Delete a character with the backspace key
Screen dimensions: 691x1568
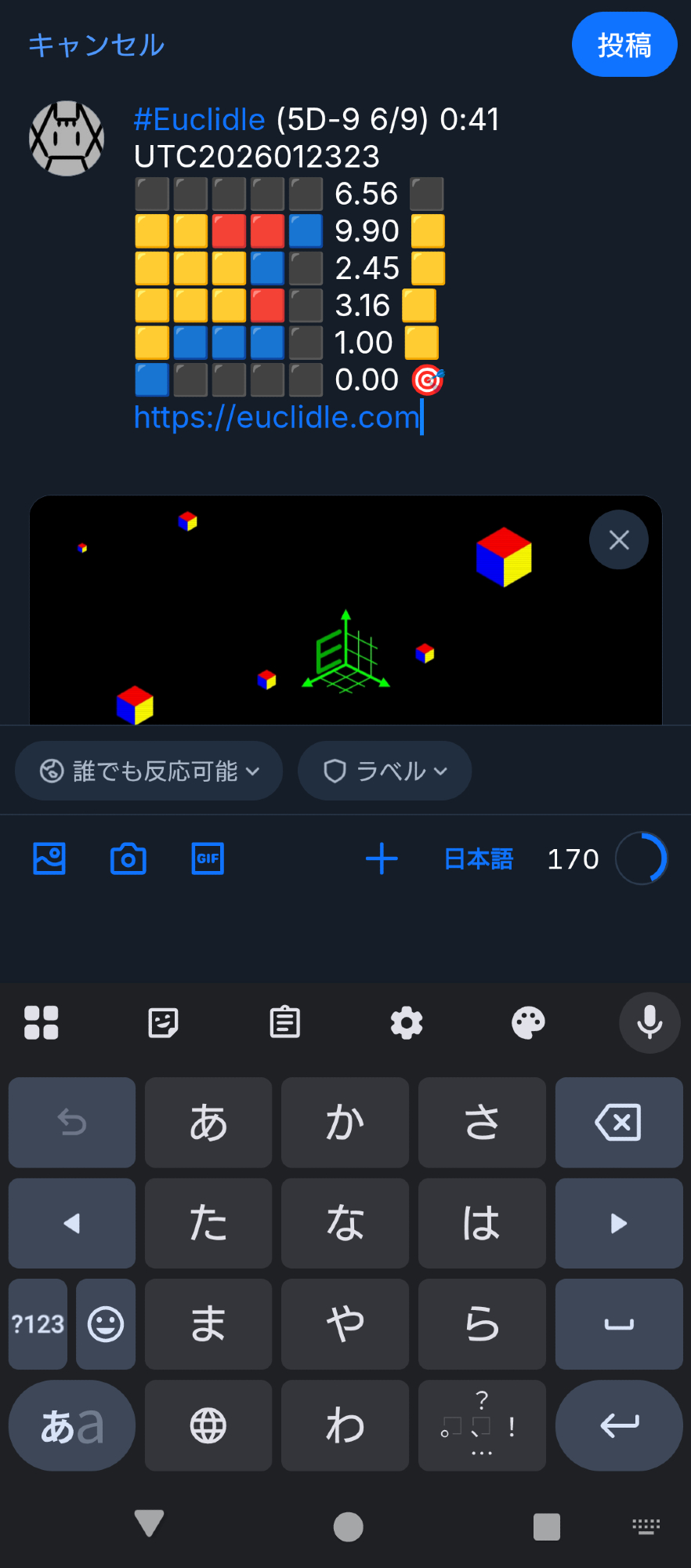(x=618, y=1122)
